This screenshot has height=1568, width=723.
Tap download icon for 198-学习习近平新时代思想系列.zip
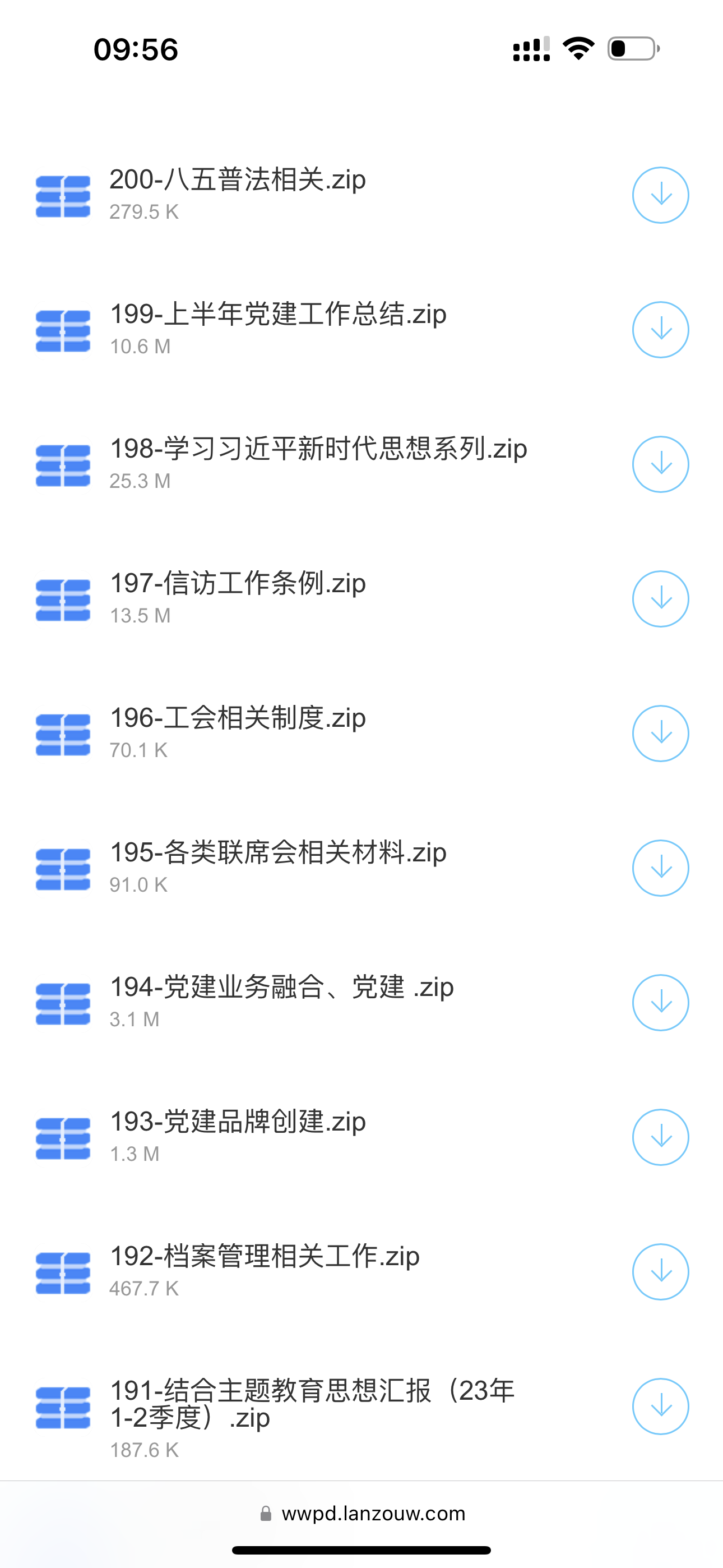click(660, 464)
